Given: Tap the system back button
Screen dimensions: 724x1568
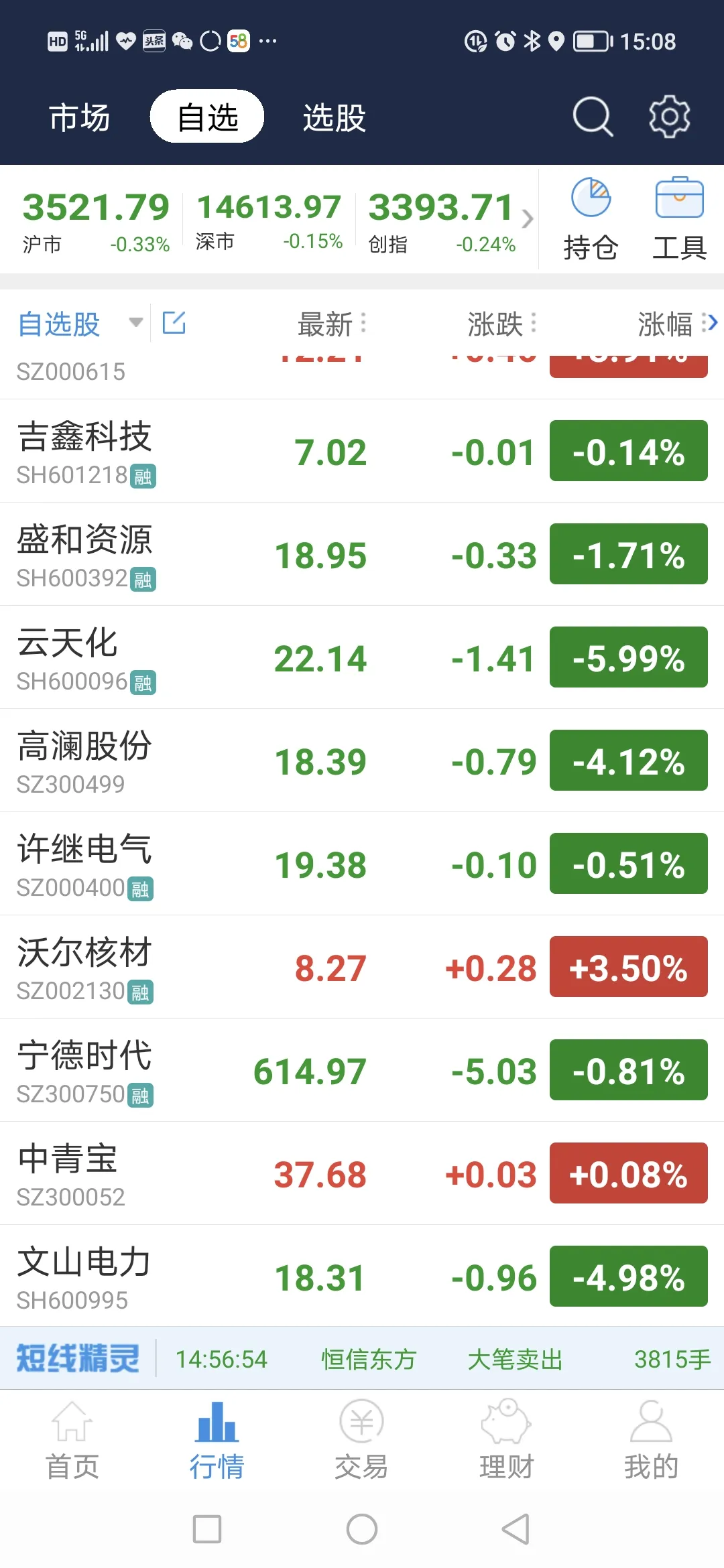Looking at the screenshot, I should (516, 1529).
